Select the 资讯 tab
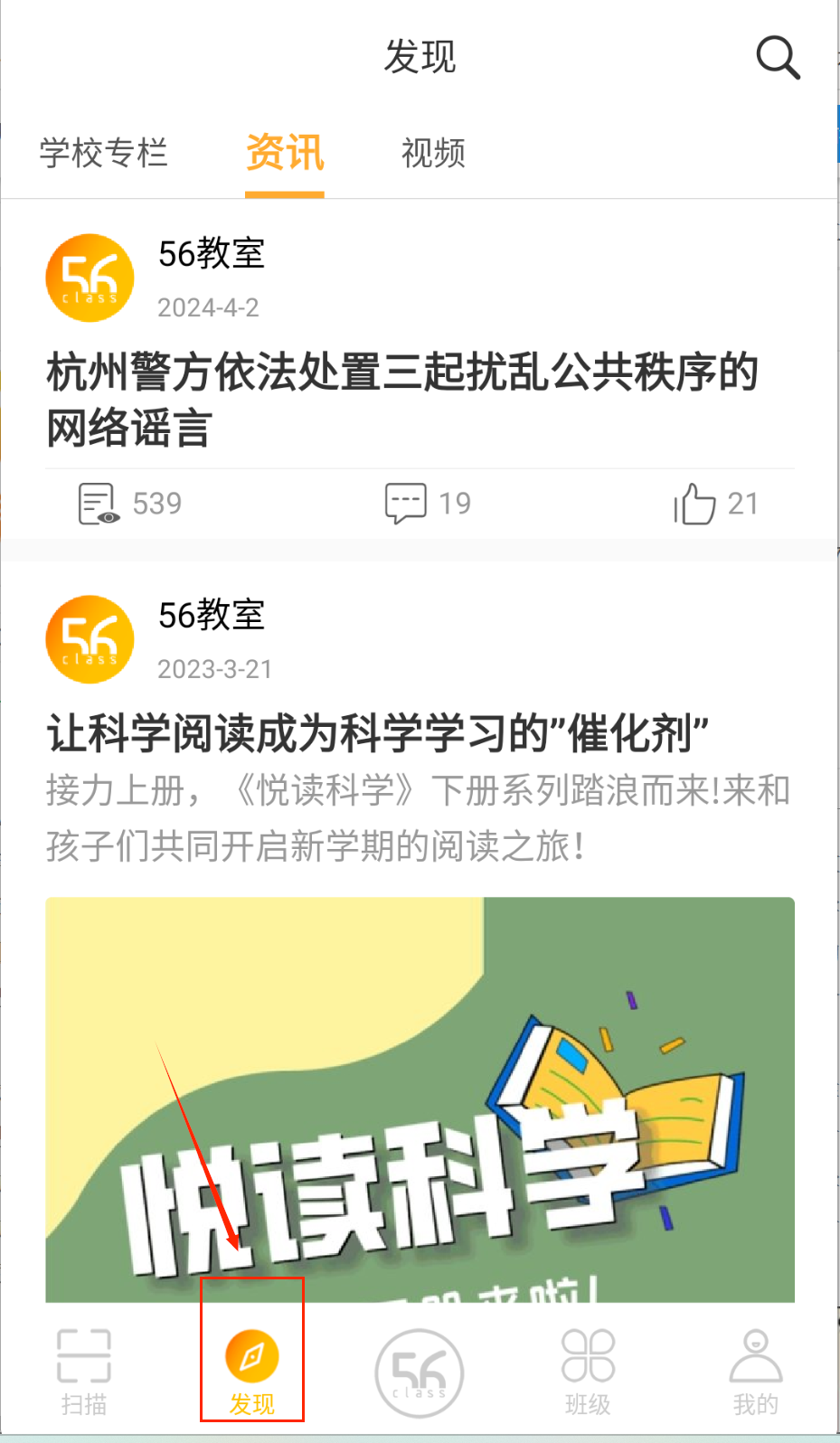Screen dimensions: 840x1443 [285, 153]
